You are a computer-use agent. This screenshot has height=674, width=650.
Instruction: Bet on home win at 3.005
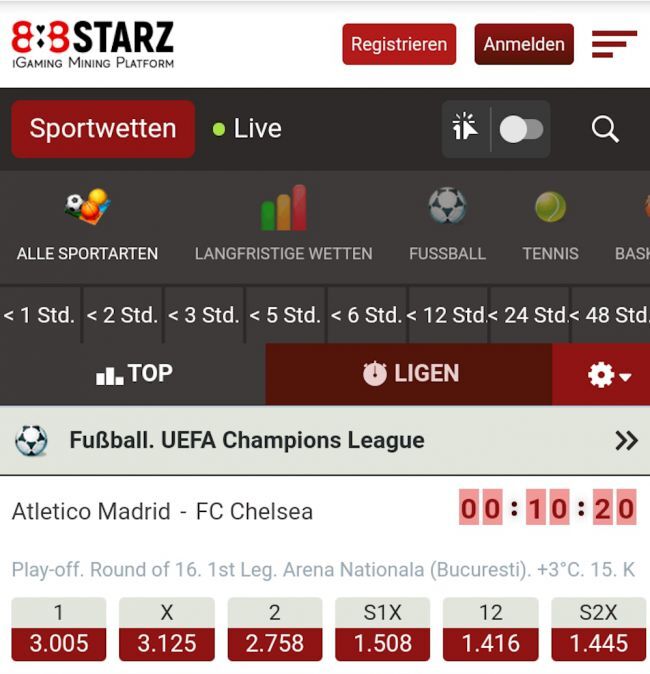point(59,643)
